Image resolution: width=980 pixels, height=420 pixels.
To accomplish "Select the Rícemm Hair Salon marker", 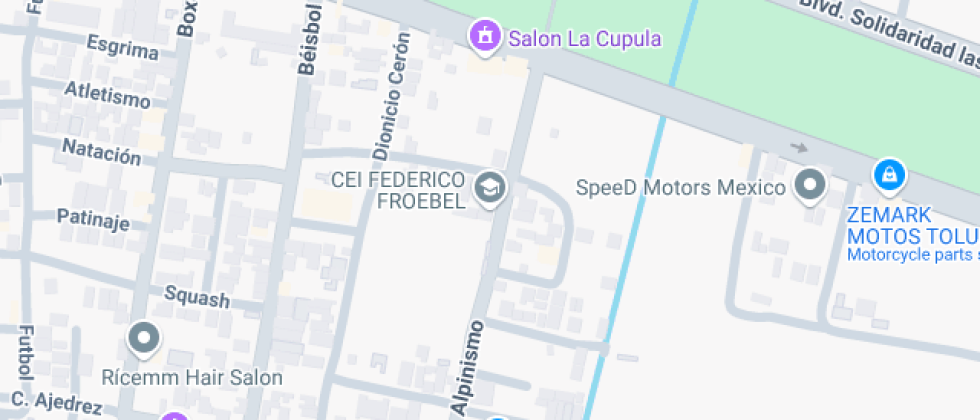I will point(144,339).
